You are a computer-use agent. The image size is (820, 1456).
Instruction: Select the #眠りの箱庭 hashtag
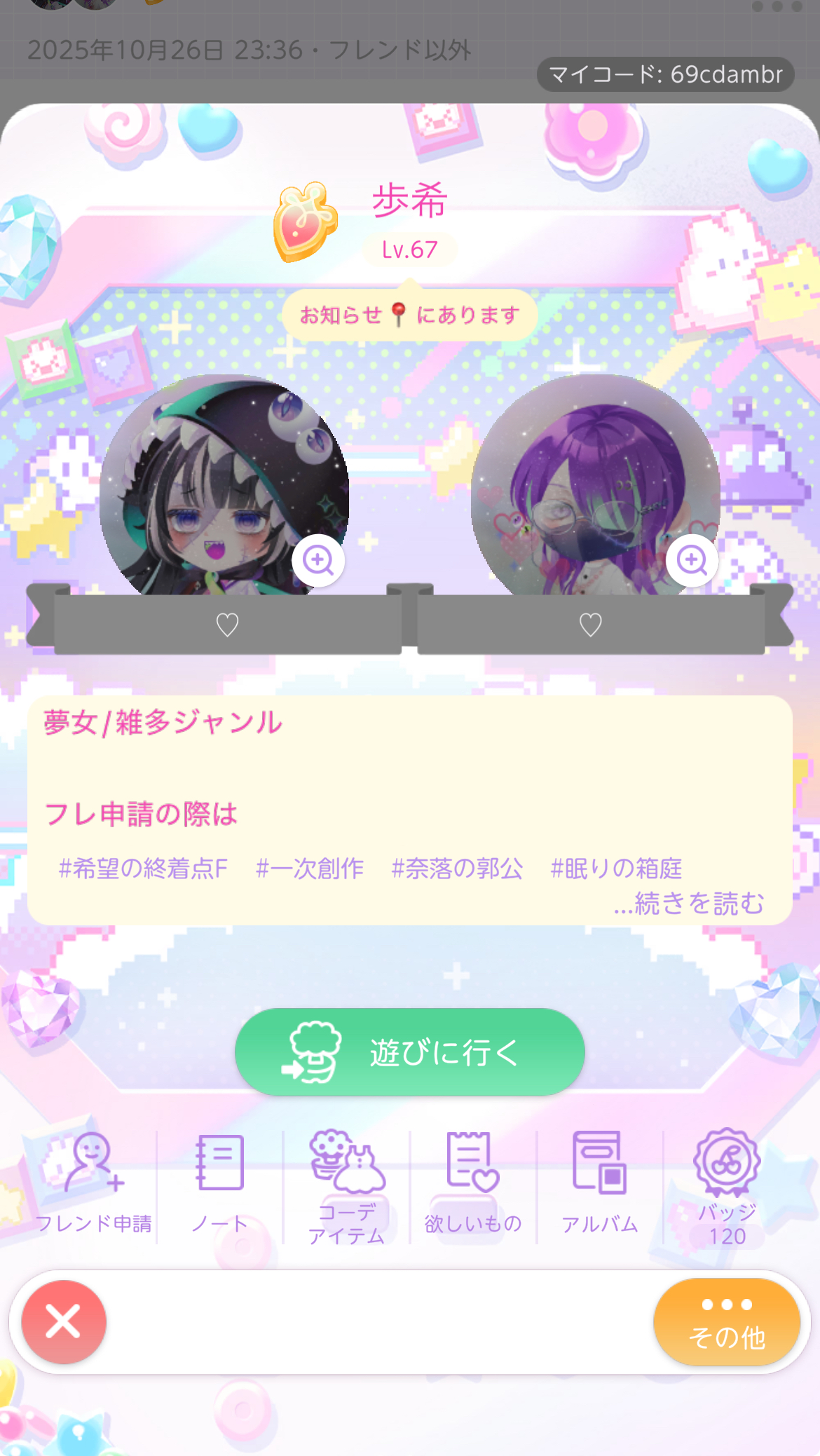[x=616, y=869]
